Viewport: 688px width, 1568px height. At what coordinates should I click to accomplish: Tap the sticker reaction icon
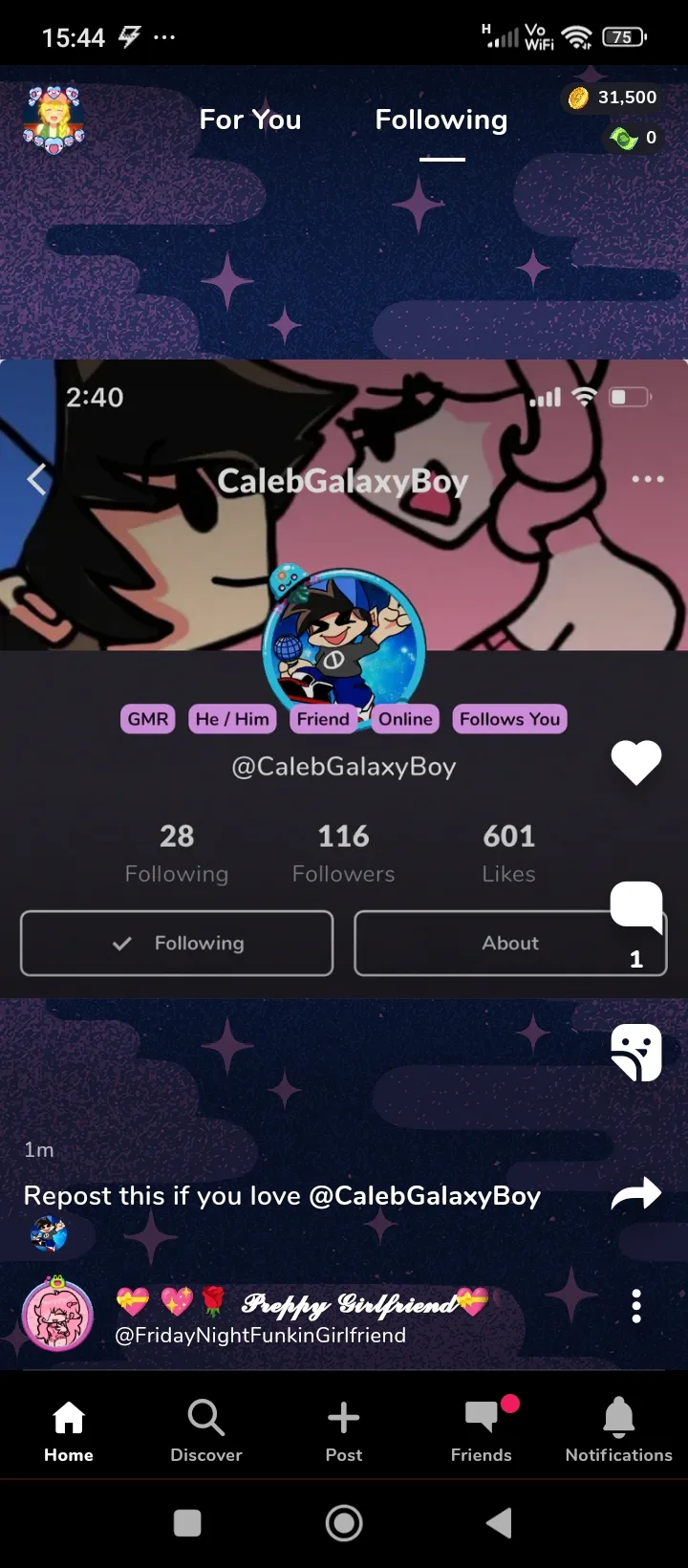pyautogui.click(x=636, y=1052)
